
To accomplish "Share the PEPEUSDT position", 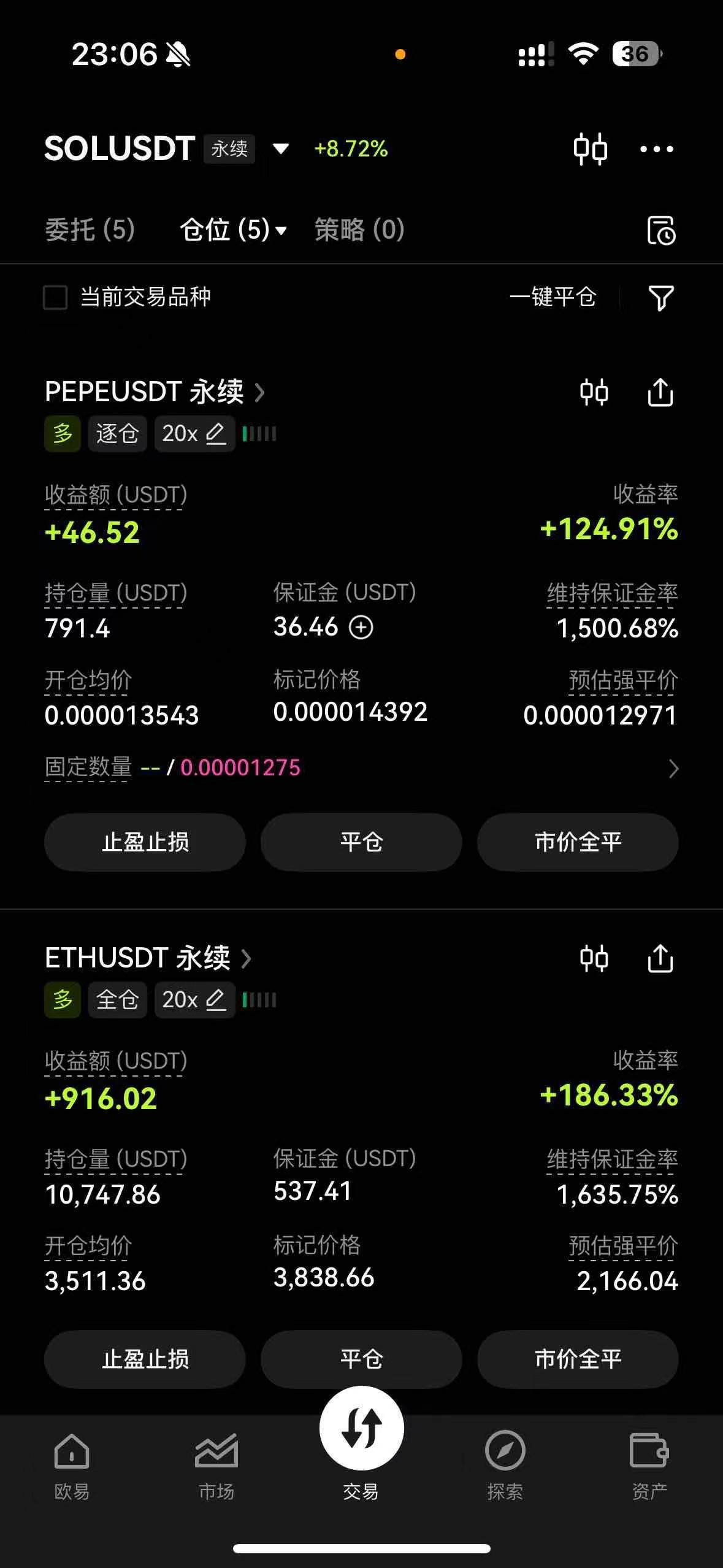I will click(660, 393).
